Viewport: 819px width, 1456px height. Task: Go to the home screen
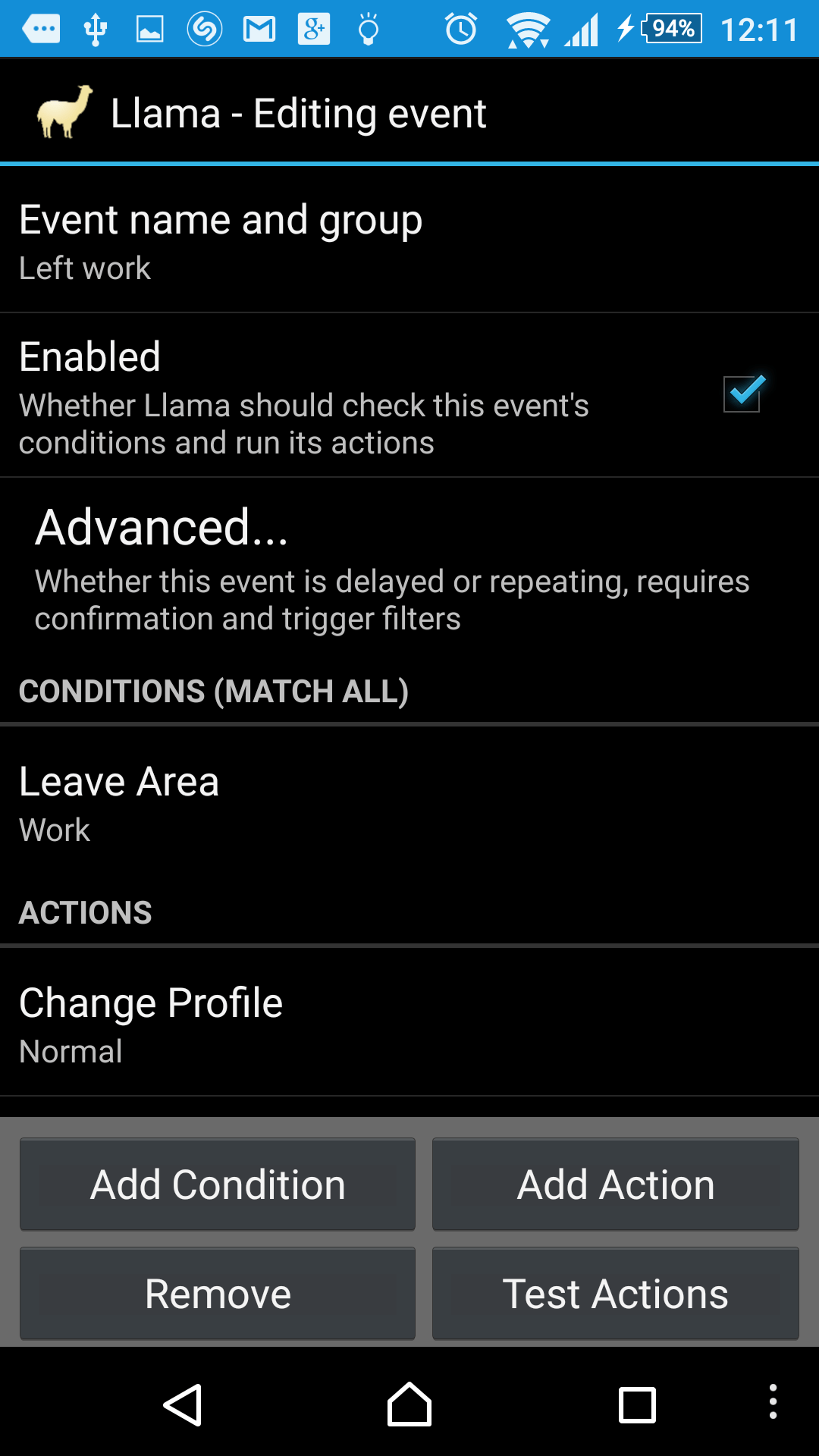pyautogui.click(x=409, y=1404)
